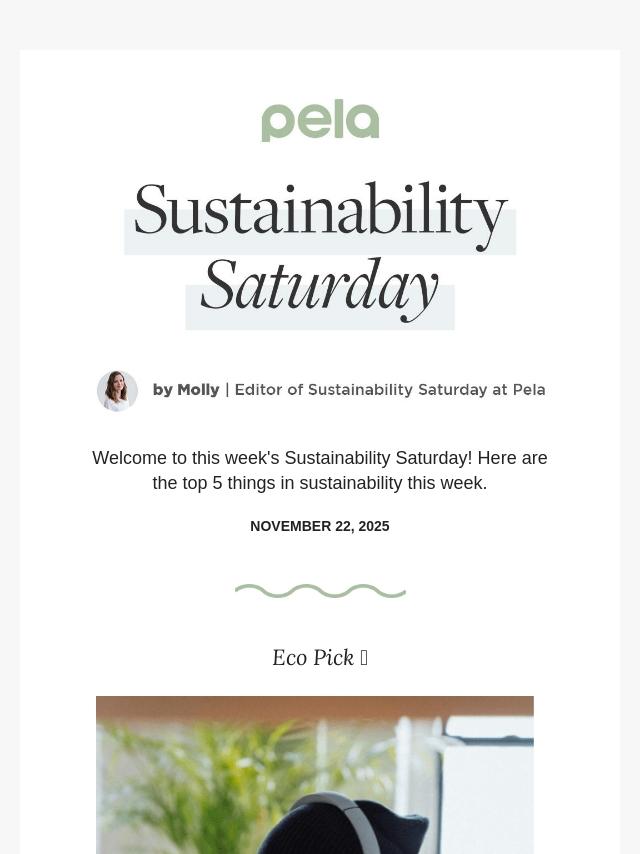Open the Pela logo link
Image resolution: width=640 pixels, height=854 pixels.
point(320,121)
